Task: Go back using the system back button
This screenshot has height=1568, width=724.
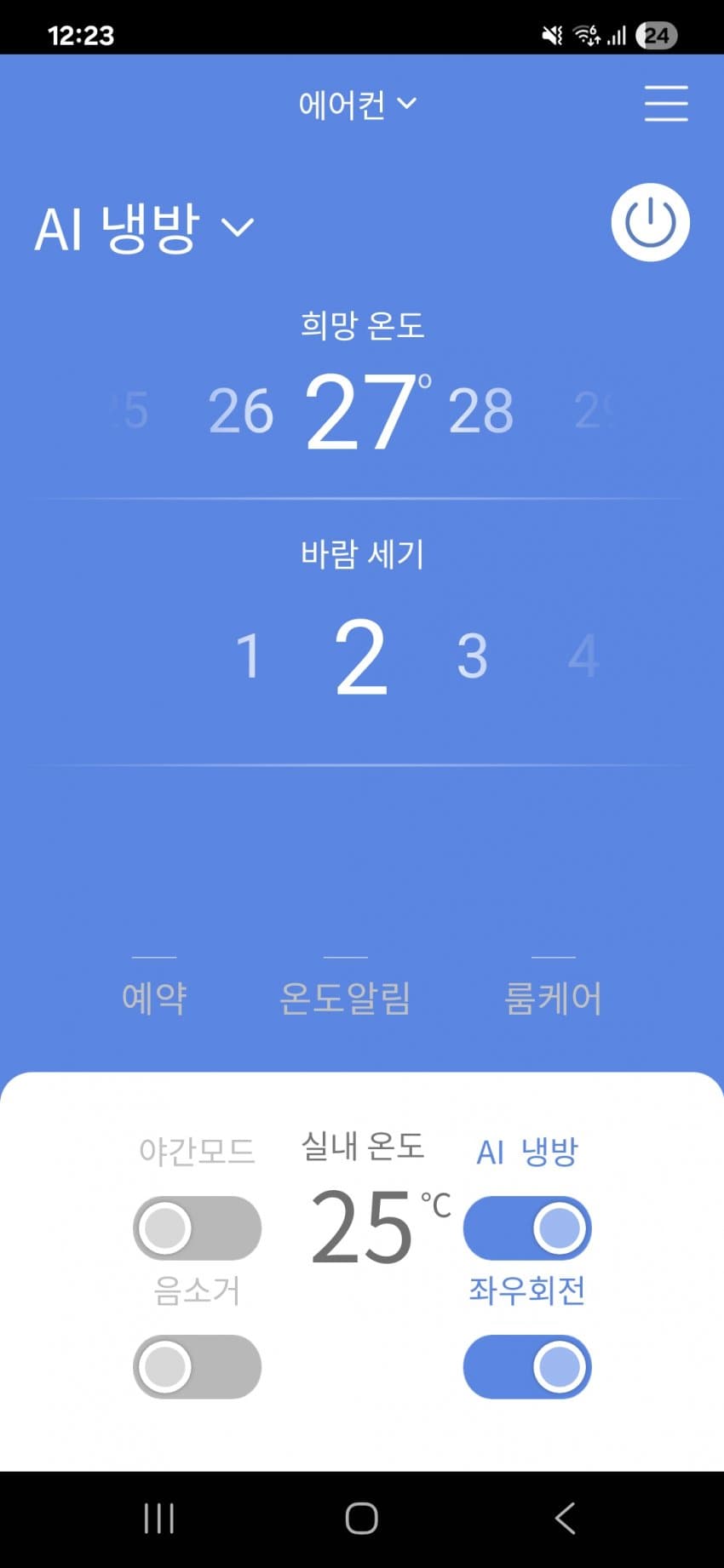Action: tap(565, 1518)
